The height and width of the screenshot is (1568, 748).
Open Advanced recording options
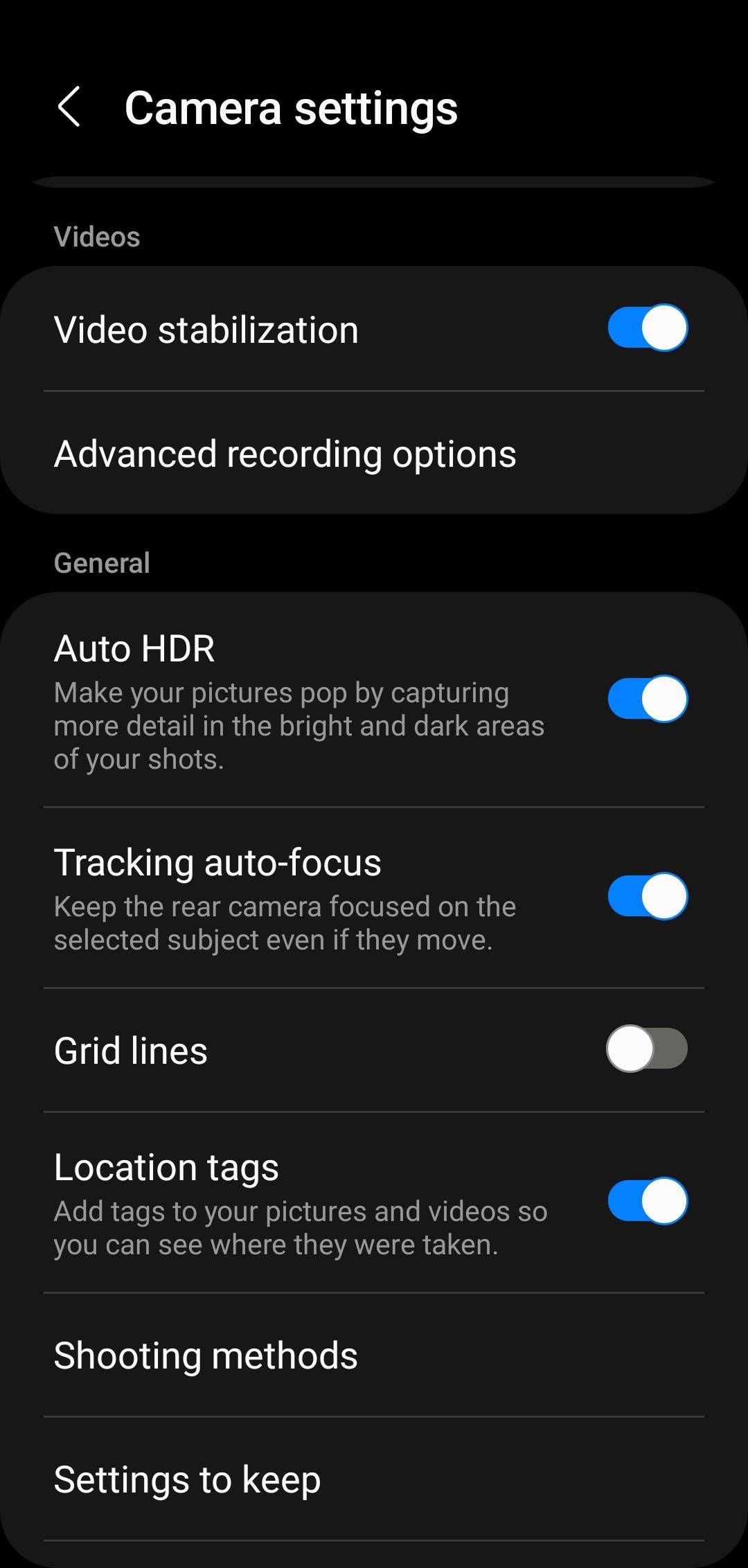[285, 454]
